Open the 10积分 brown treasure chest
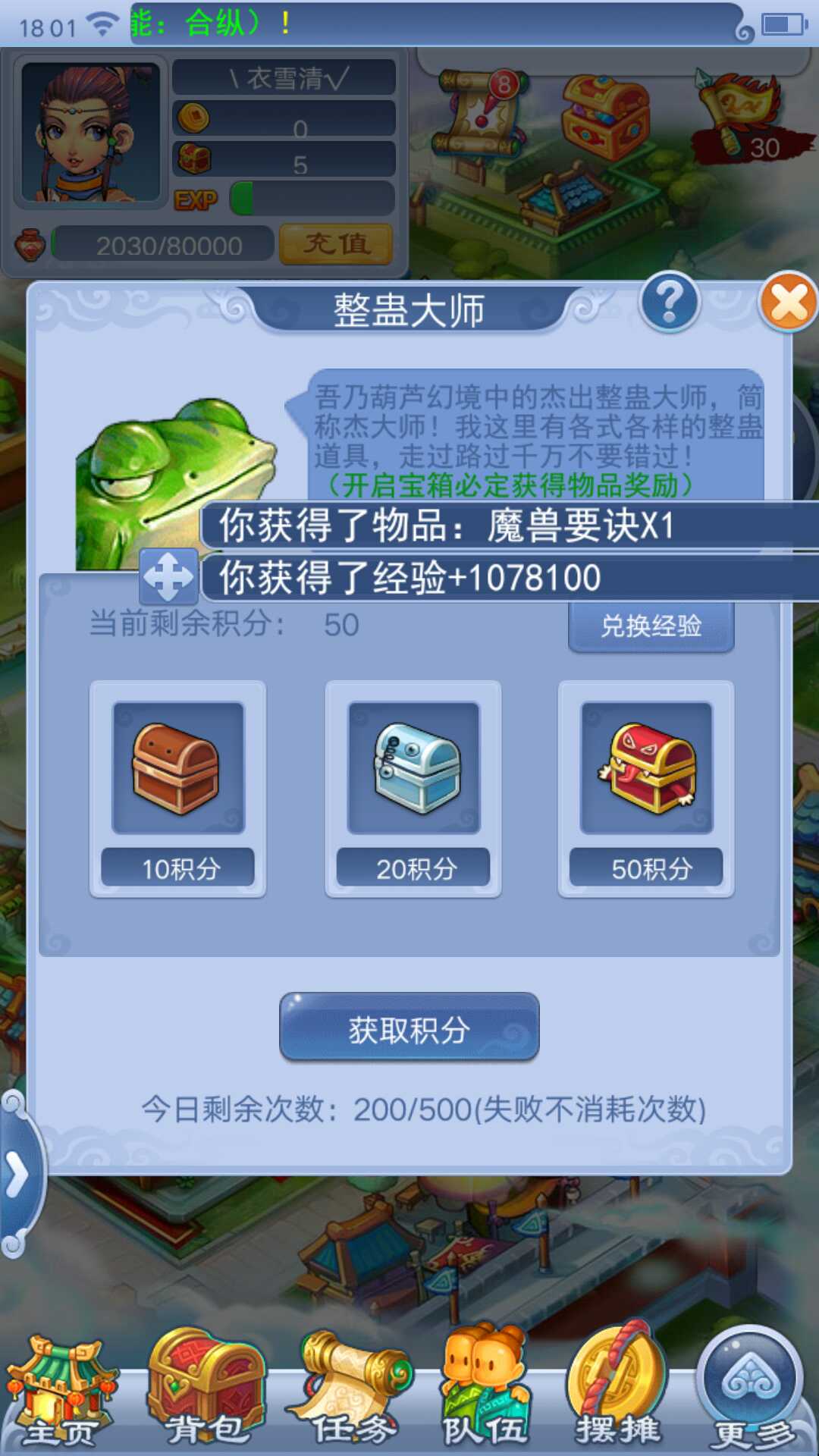819x1456 pixels. 177,767
